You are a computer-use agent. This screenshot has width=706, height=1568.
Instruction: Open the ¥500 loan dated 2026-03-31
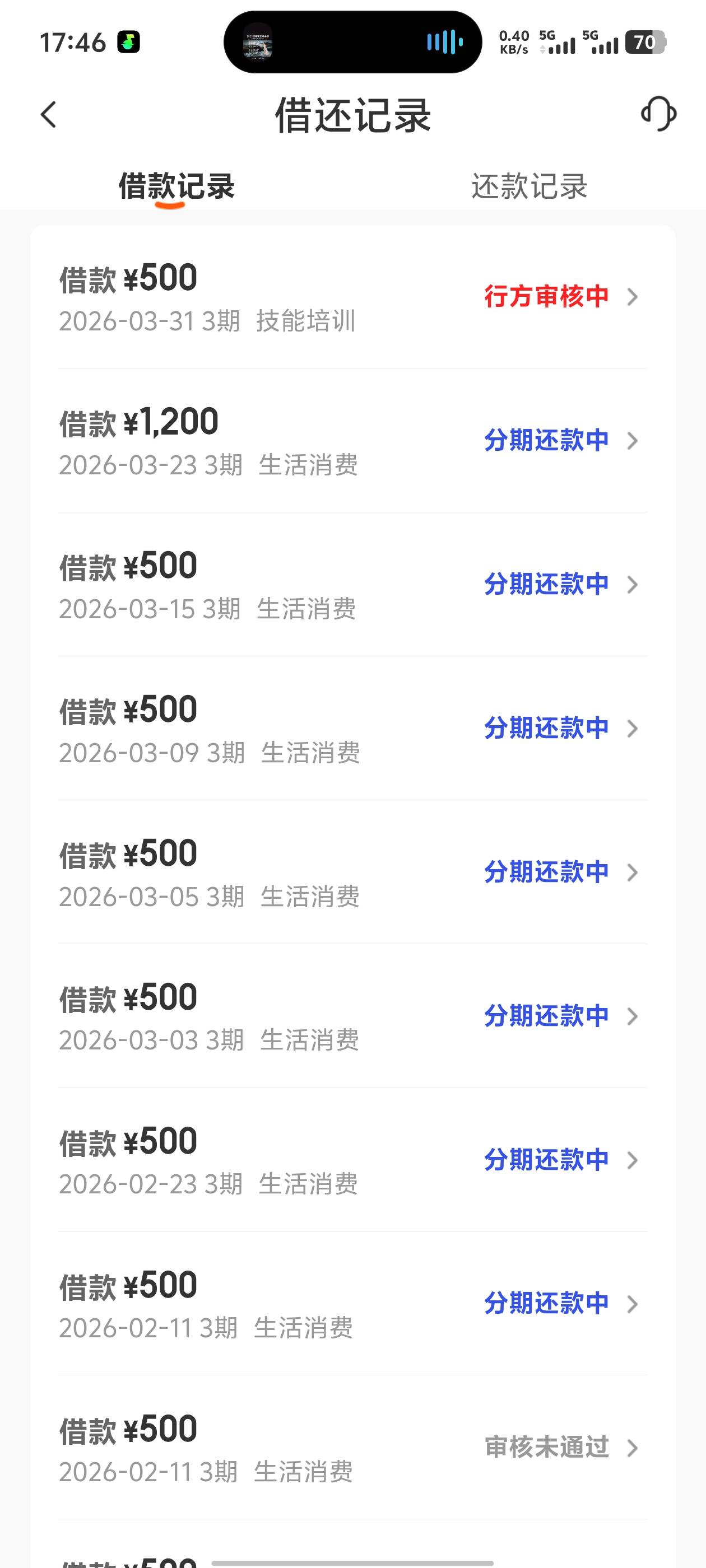(x=352, y=297)
